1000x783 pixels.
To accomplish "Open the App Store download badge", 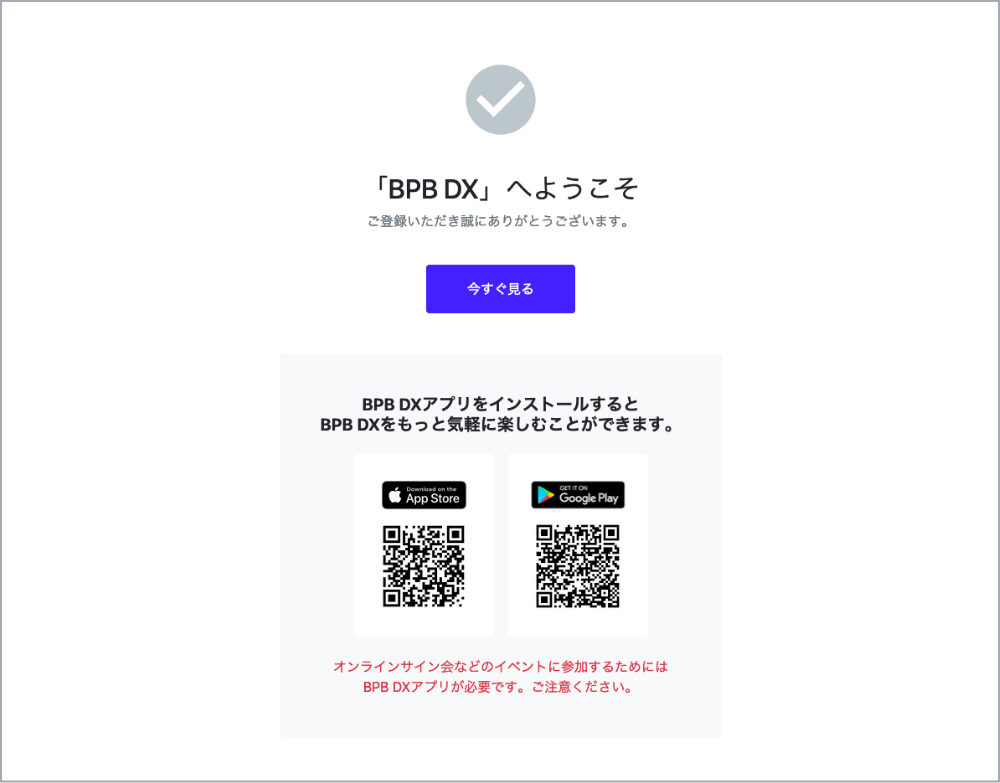I will (x=424, y=495).
